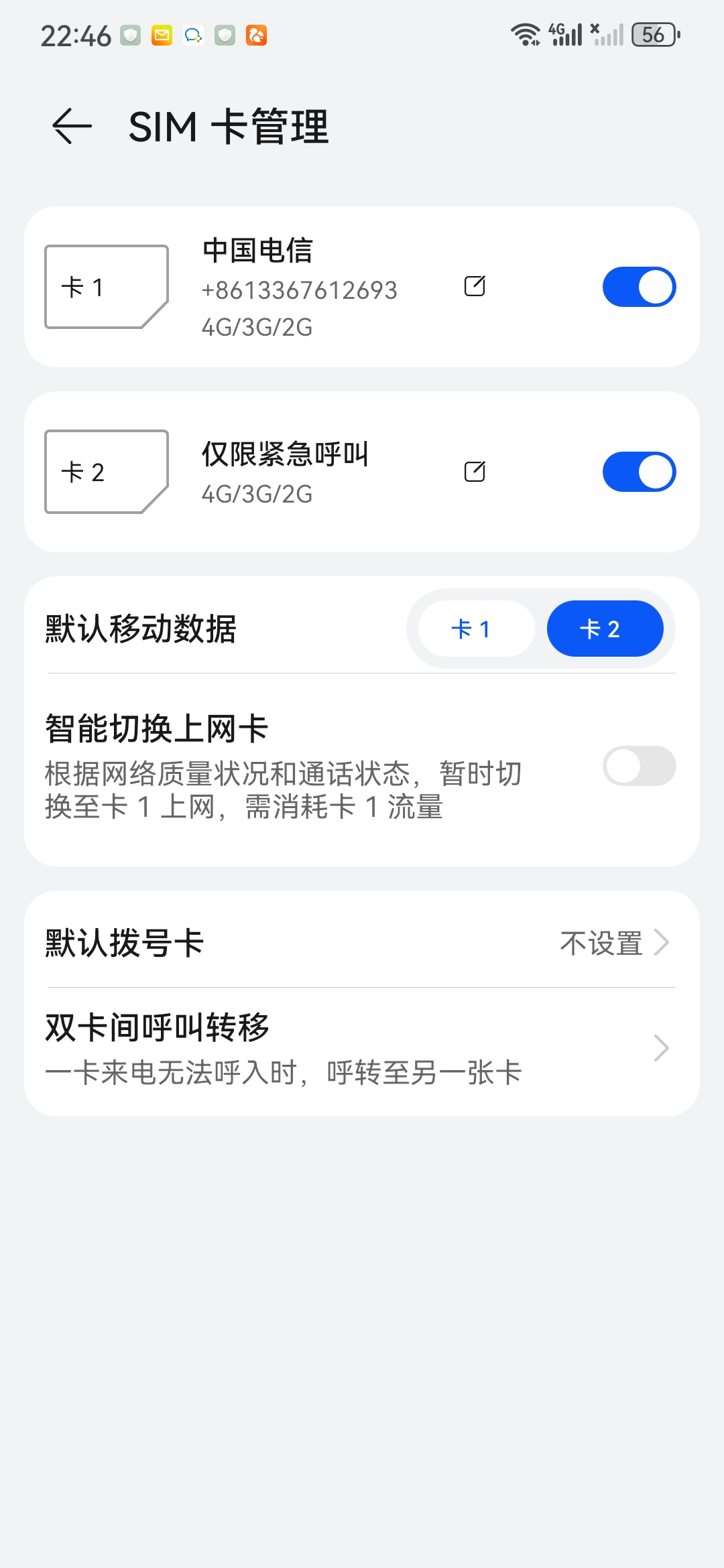Disable 卡 1 中国电信 SIM

coord(639,287)
